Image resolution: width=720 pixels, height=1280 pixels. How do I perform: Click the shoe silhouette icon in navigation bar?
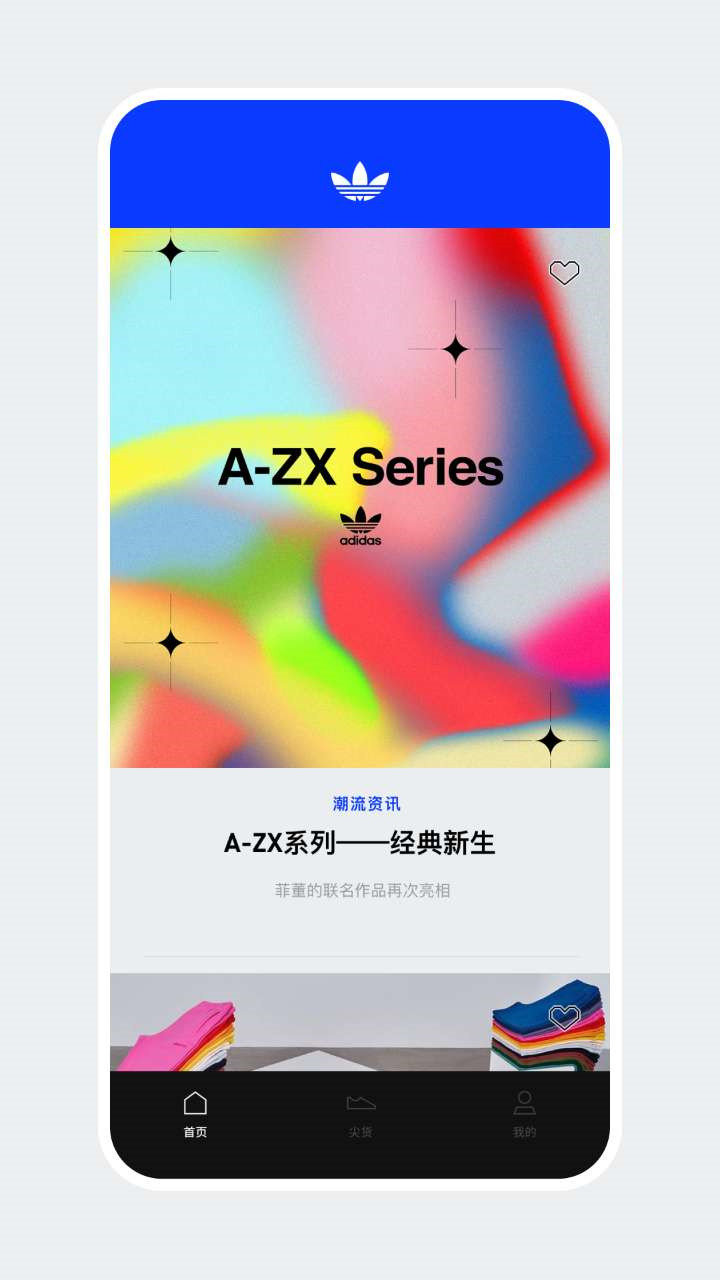pos(360,1103)
